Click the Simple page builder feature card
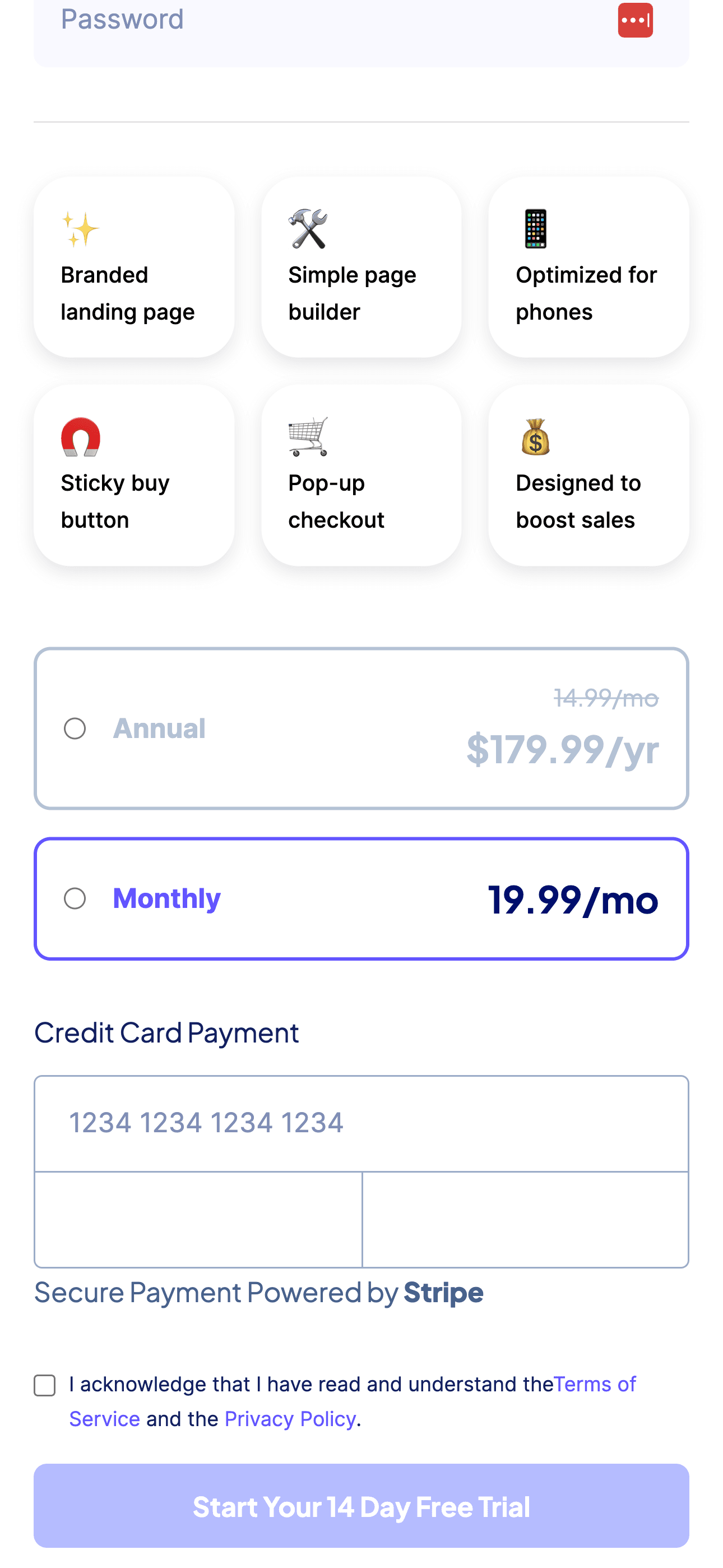723x1568 pixels. pyautogui.click(x=361, y=268)
